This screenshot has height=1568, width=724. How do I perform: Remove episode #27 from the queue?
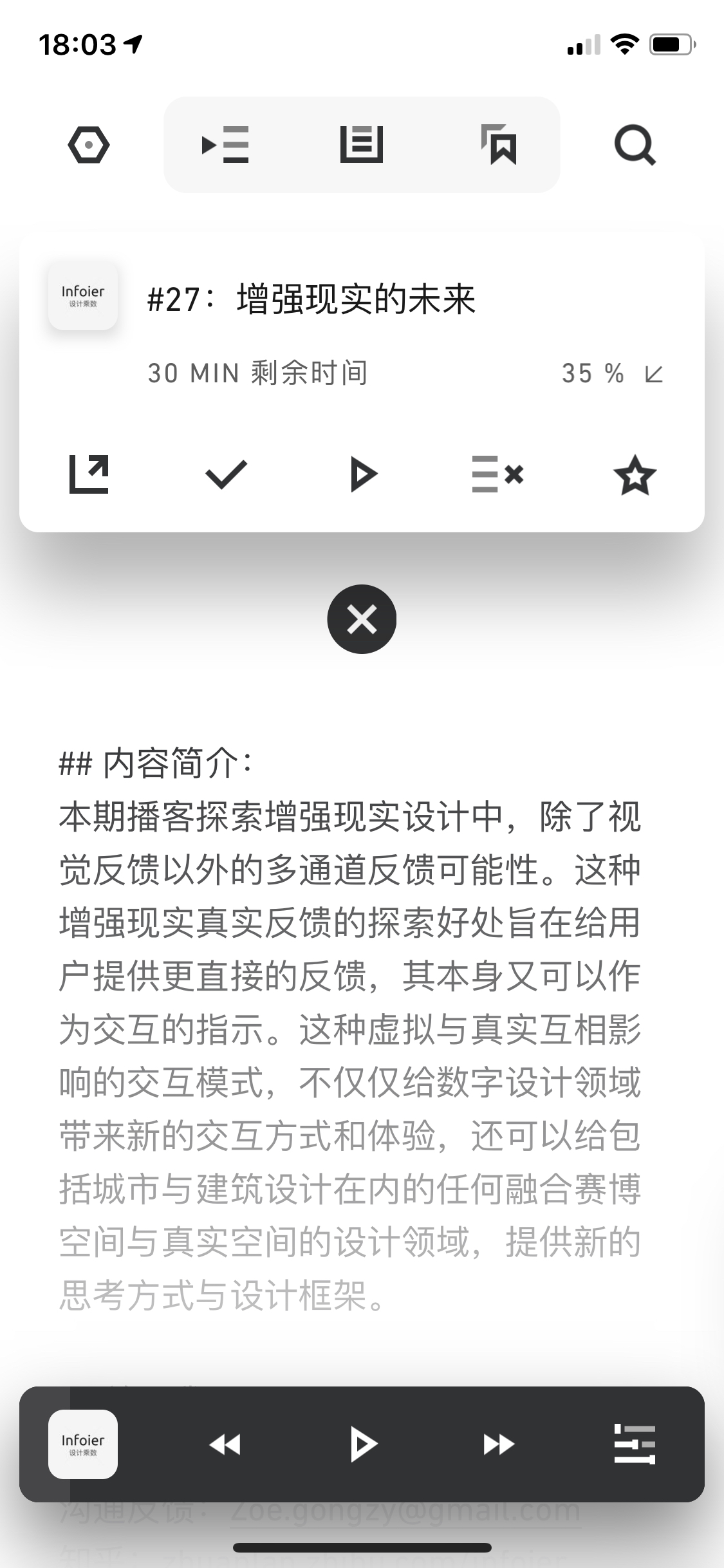(498, 474)
